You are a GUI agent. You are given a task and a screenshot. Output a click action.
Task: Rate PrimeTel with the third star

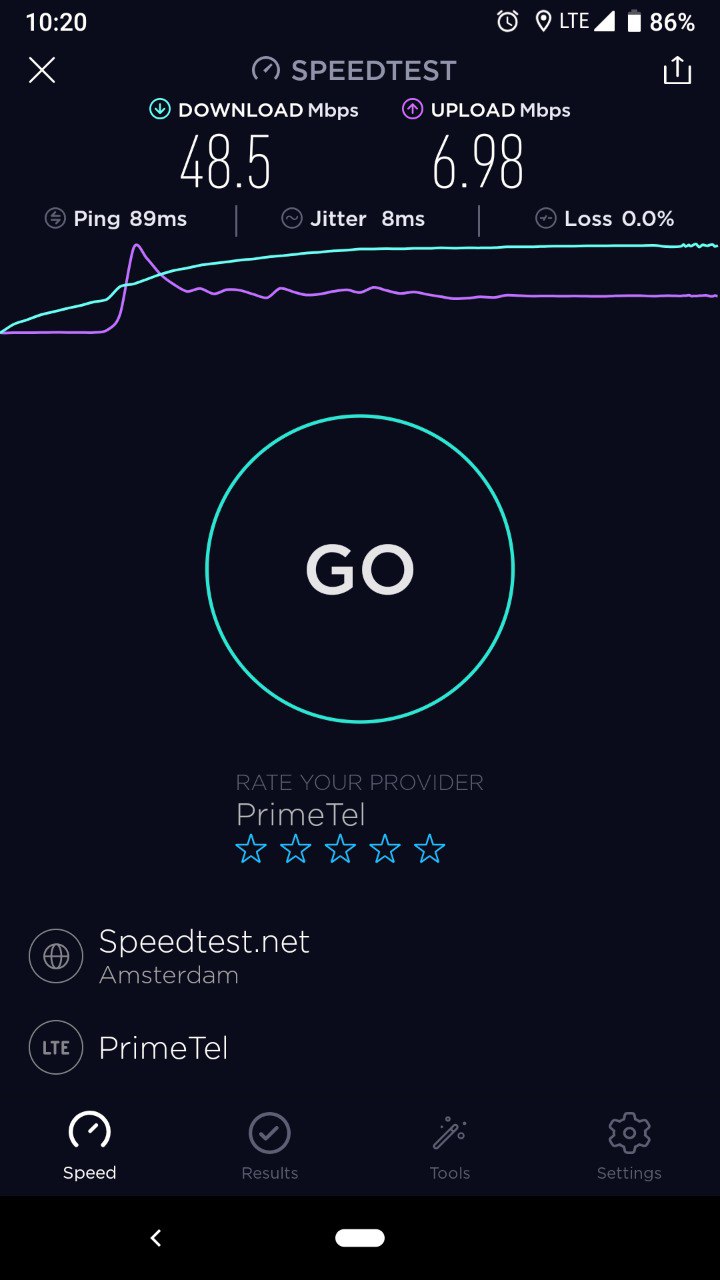340,849
